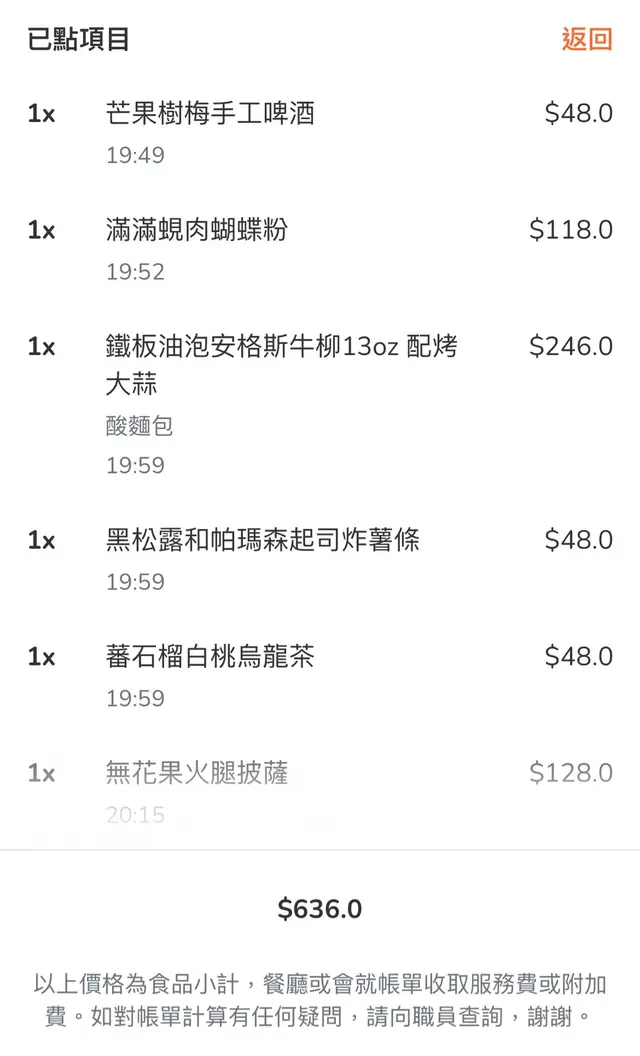
Task: Tap 返回 to go back
Action: [x=586, y=40]
